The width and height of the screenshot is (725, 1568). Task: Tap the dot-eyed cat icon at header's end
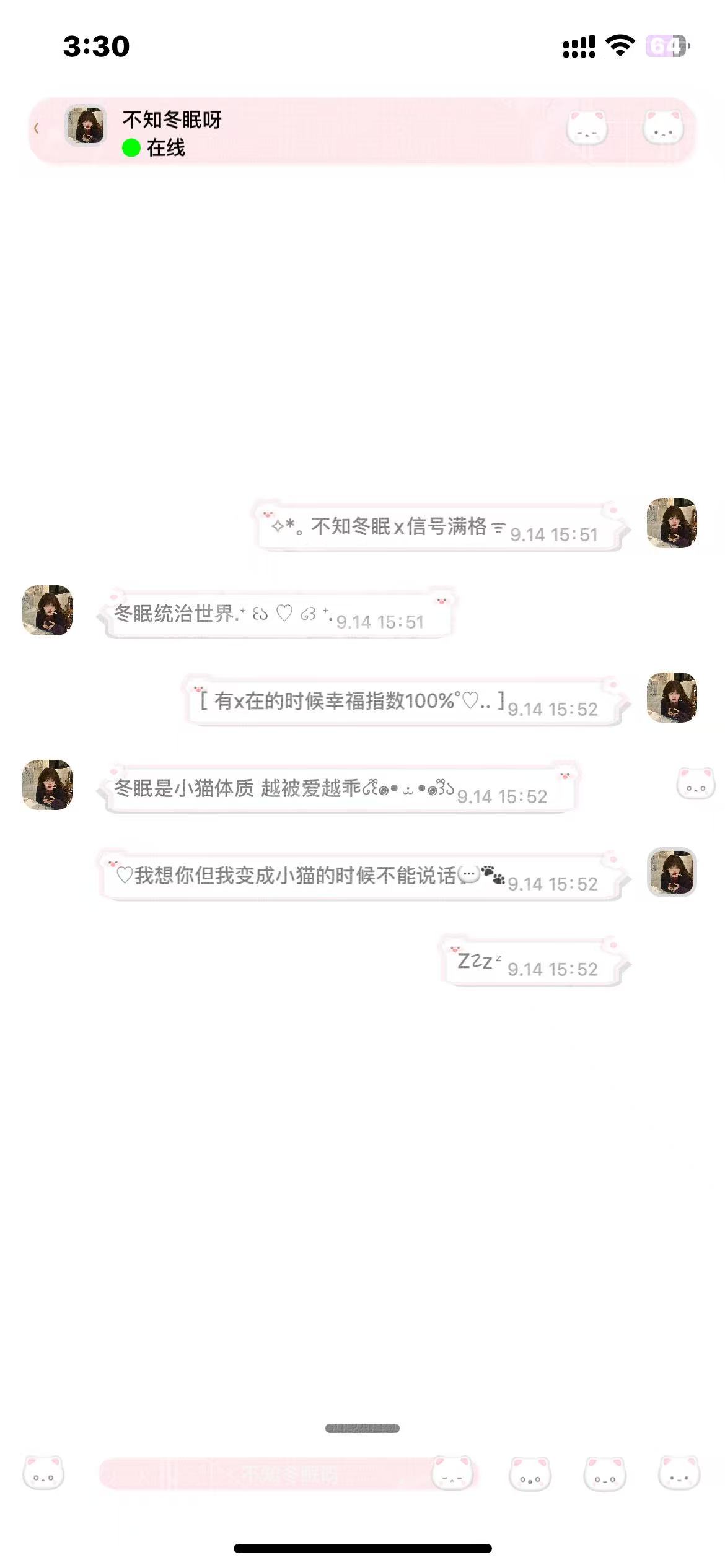coord(663,128)
